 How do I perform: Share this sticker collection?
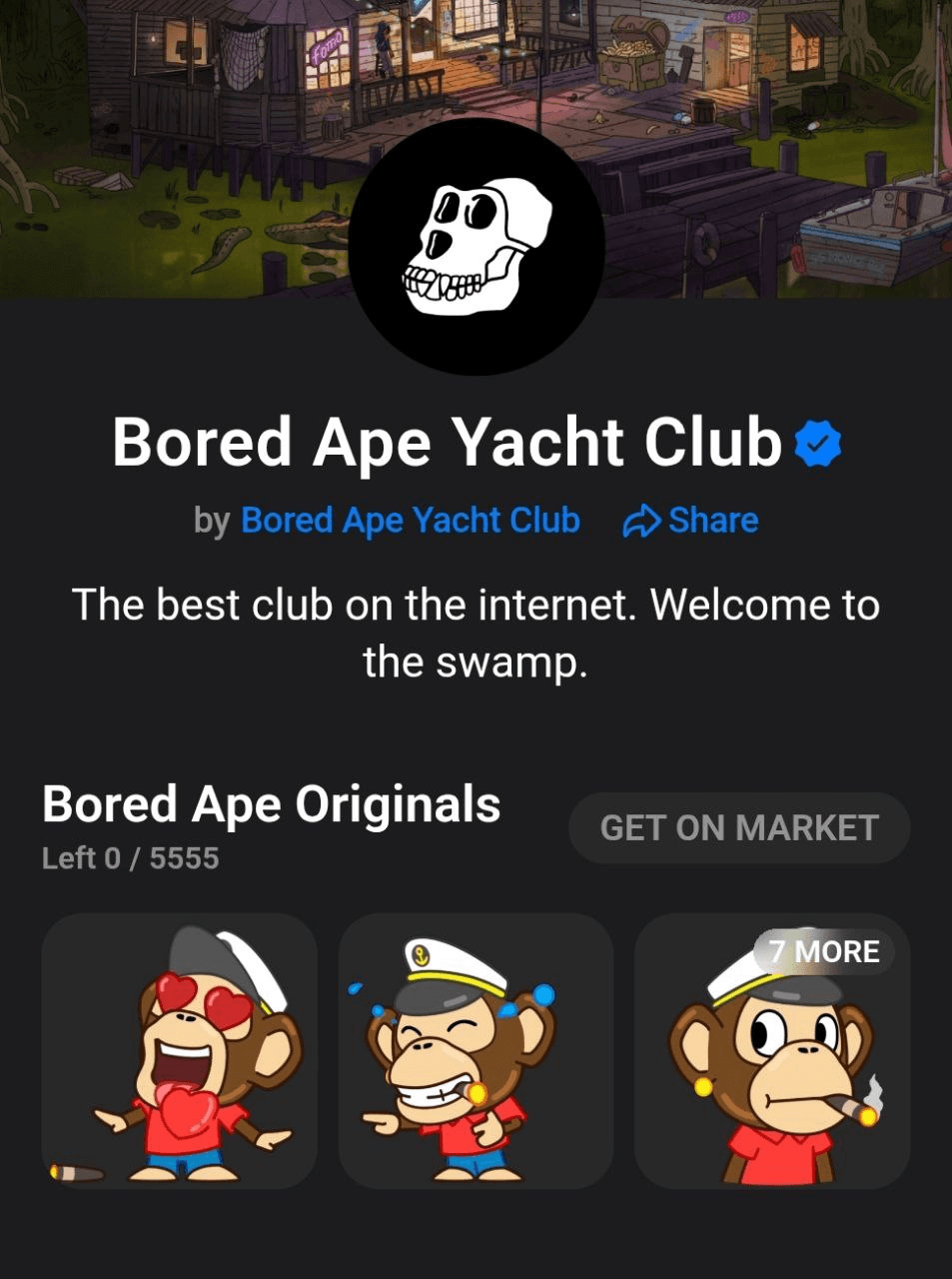(x=690, y=521)
